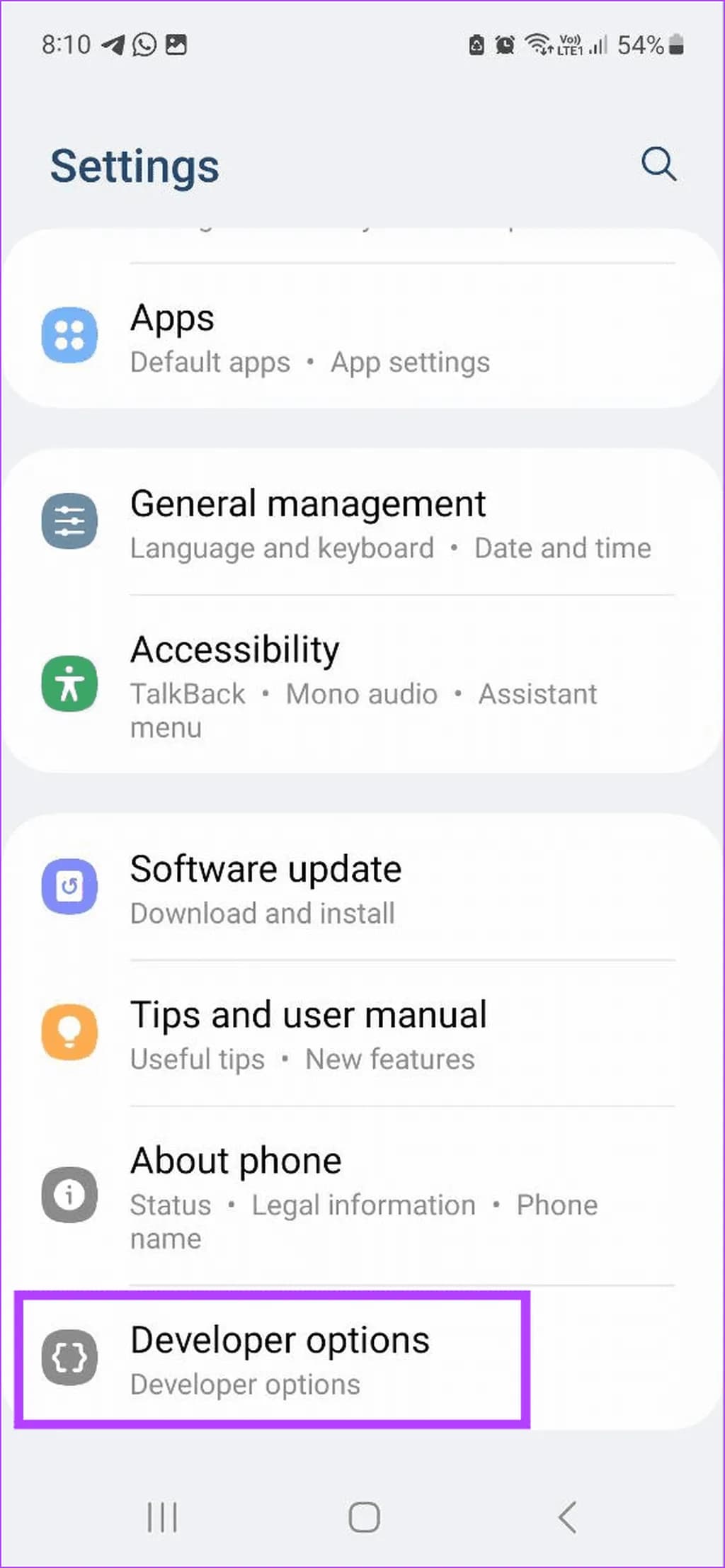Select the About phone info icon
Image resolution: width=725 pixels, height=1568 pixels.
[69, 1193]
